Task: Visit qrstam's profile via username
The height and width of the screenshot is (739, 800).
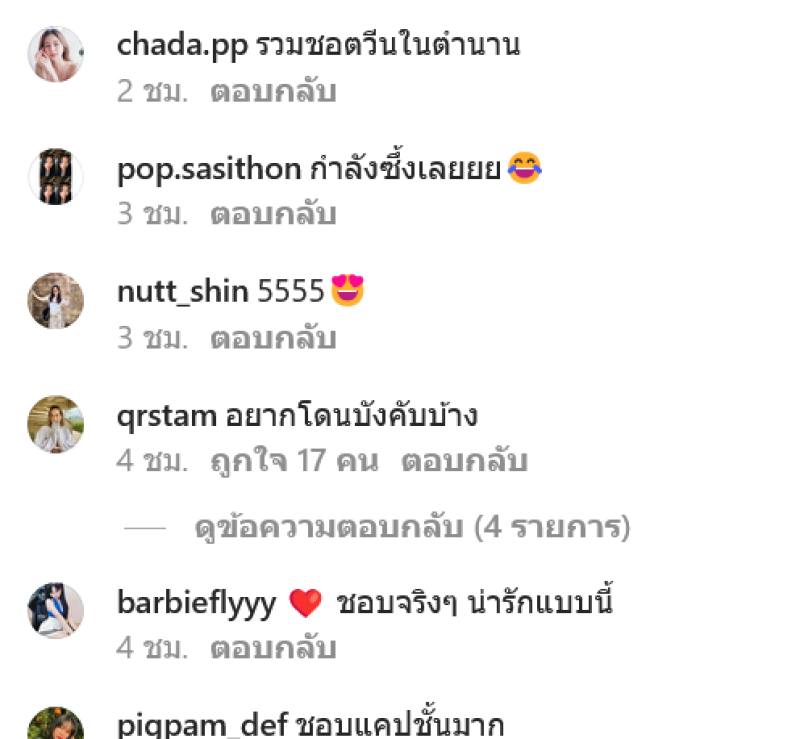Action: point(167,417)
